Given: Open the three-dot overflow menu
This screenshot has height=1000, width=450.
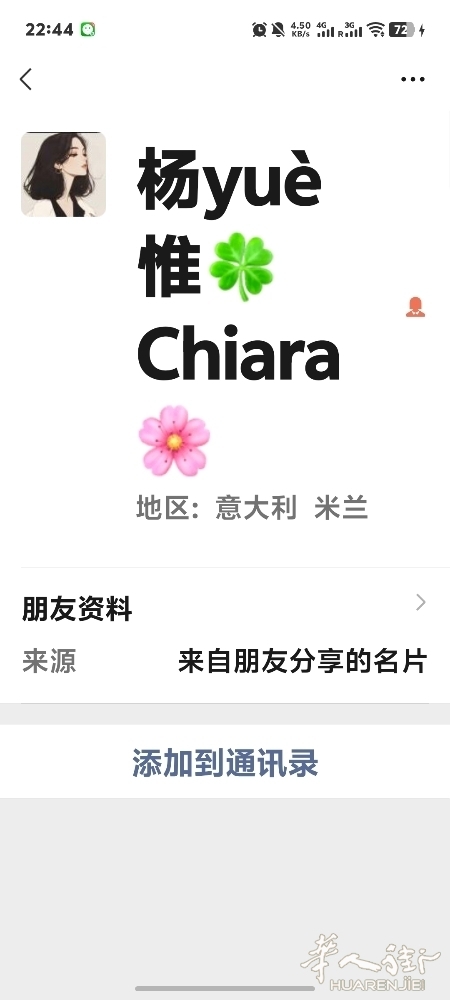Looking at the screenshot, I should click(x=412, y=79).
